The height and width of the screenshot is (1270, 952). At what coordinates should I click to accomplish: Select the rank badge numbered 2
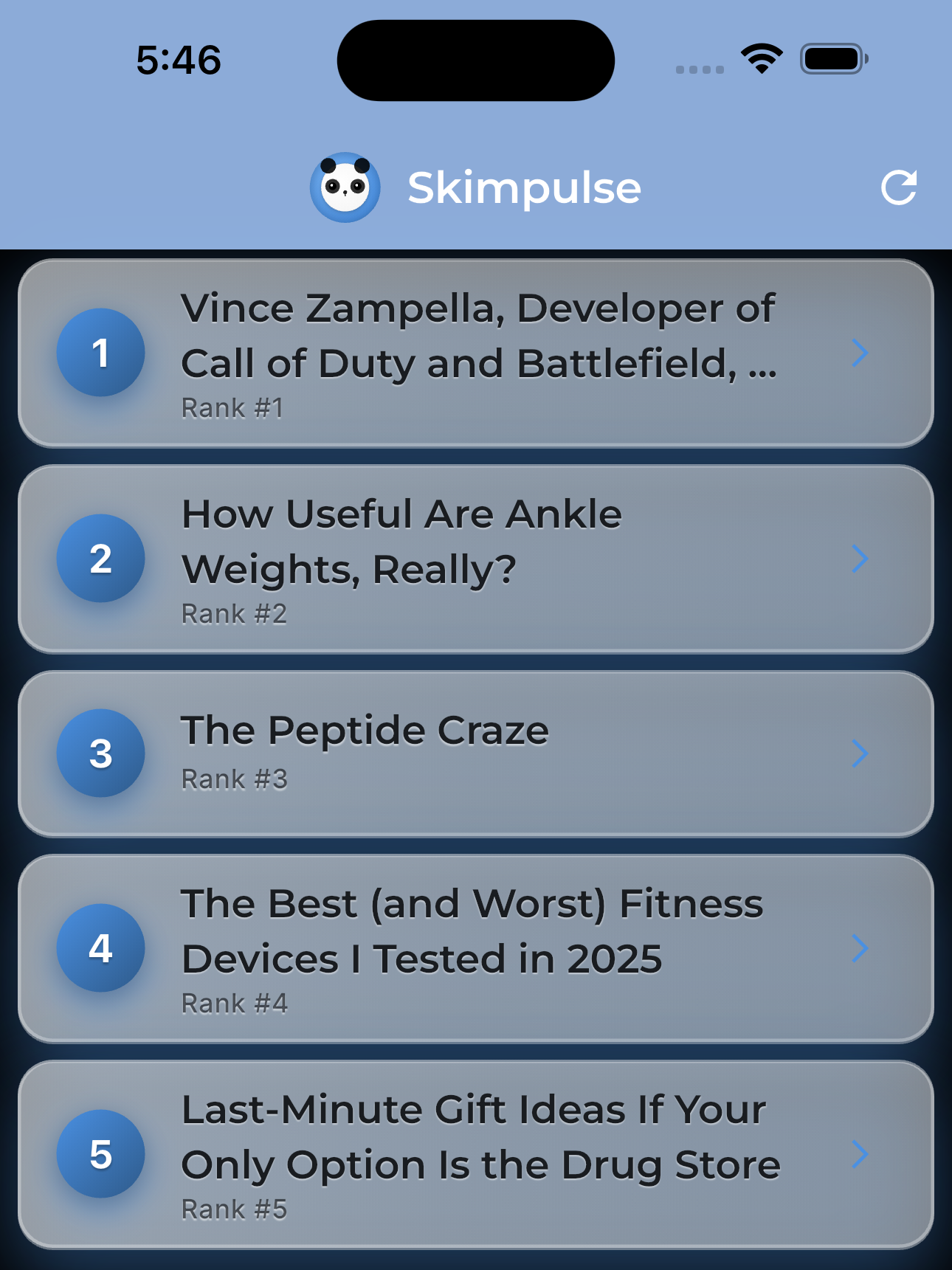[x=100, y=559]
